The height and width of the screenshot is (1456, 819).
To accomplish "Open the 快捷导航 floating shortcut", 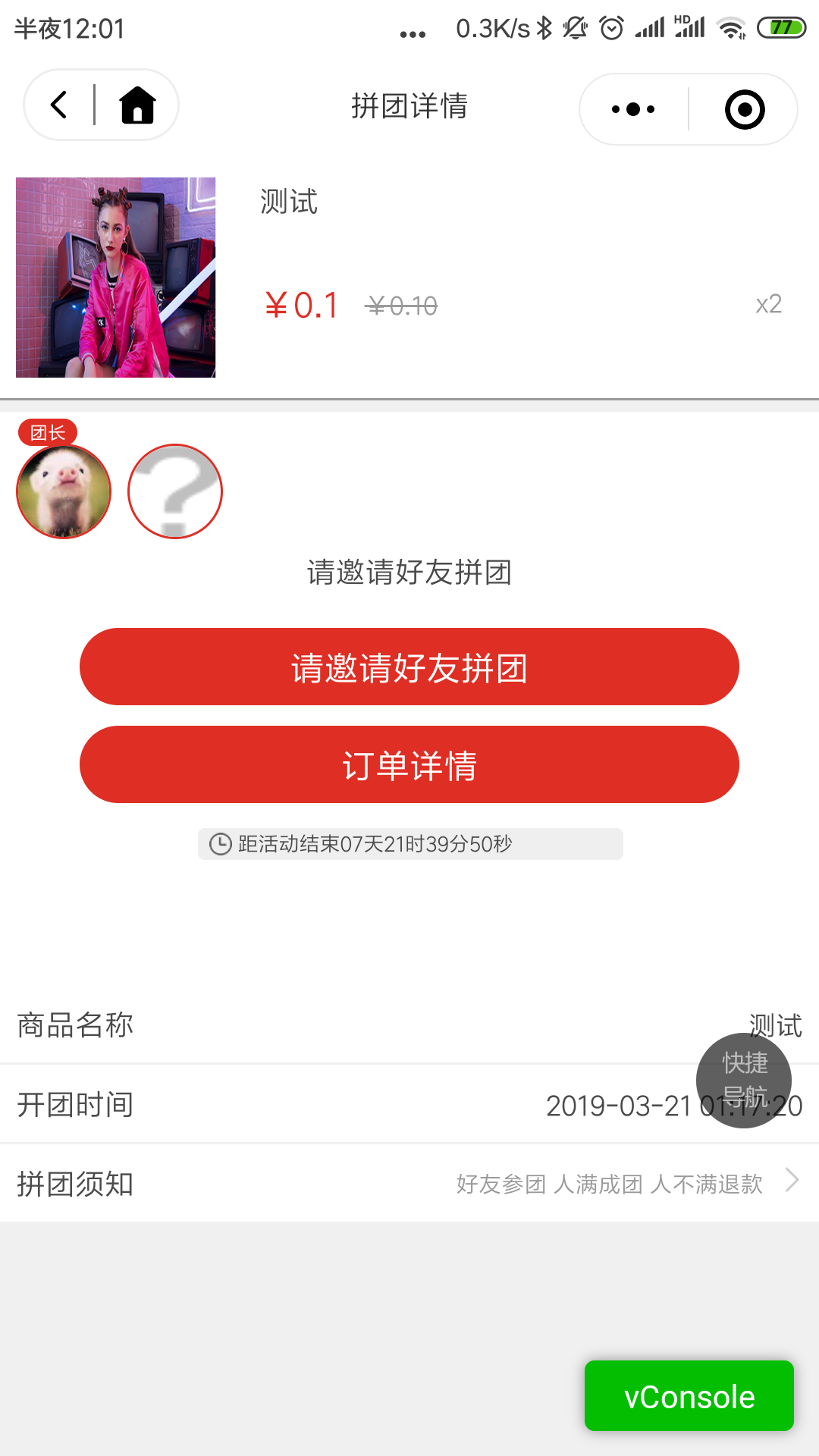I will (743, 1080).
